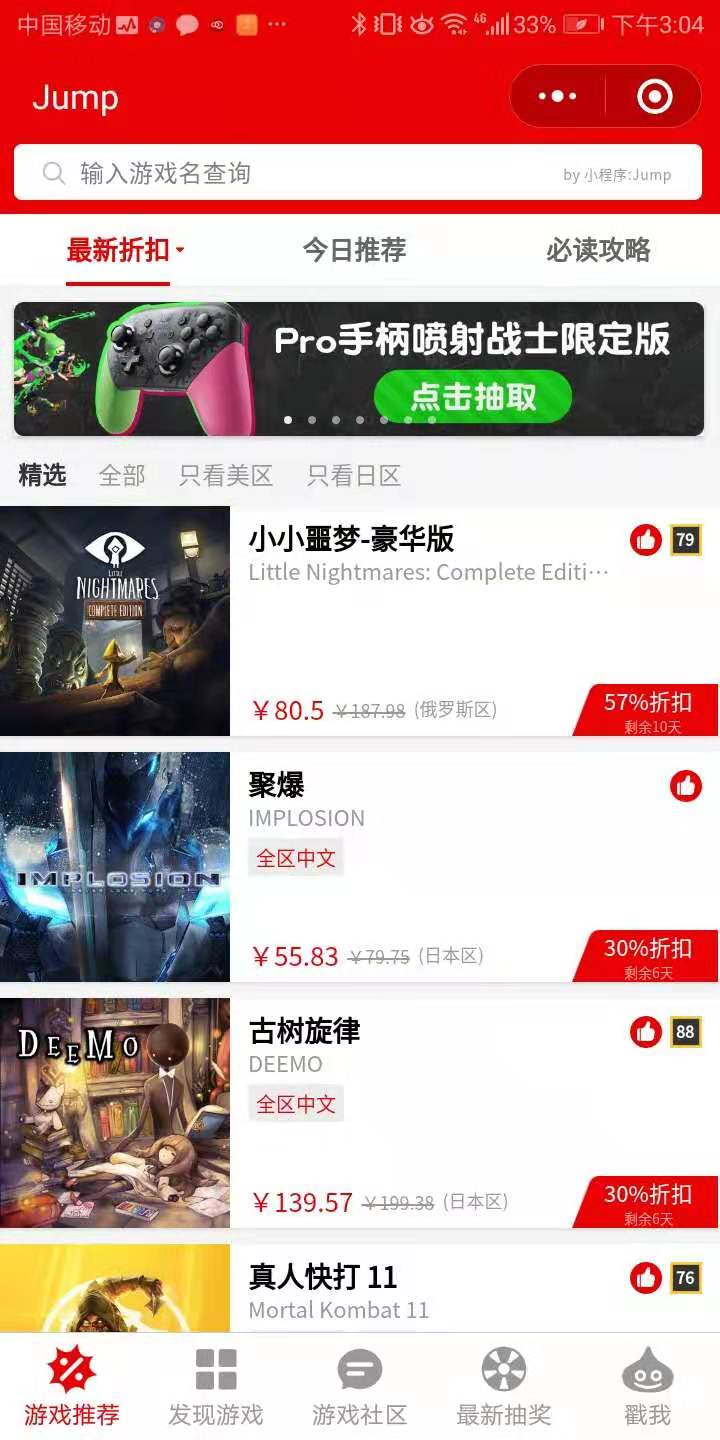This screenshot has width=720, height=1440.
Task: Tap the thumbs-up icon on DEEMO
Action: coord(646,1032)
